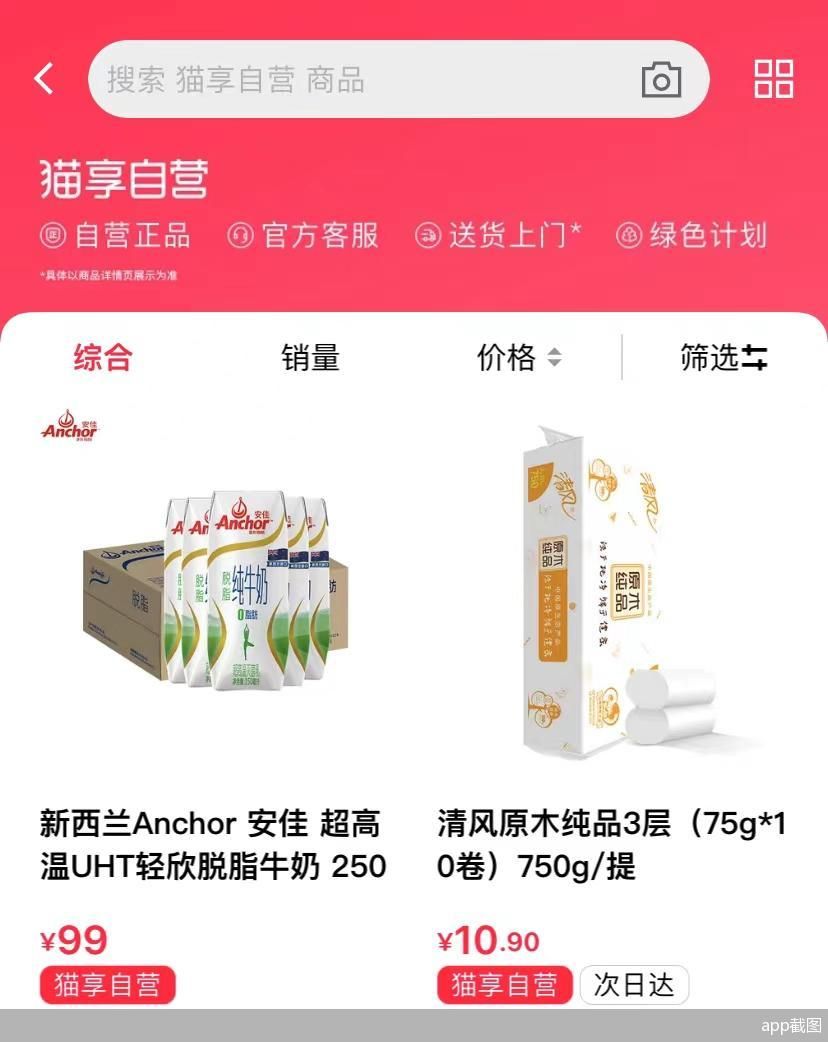Switch to the 销量 sales tab
Screen dimensions: 828x1042
(x=311, y=358)
